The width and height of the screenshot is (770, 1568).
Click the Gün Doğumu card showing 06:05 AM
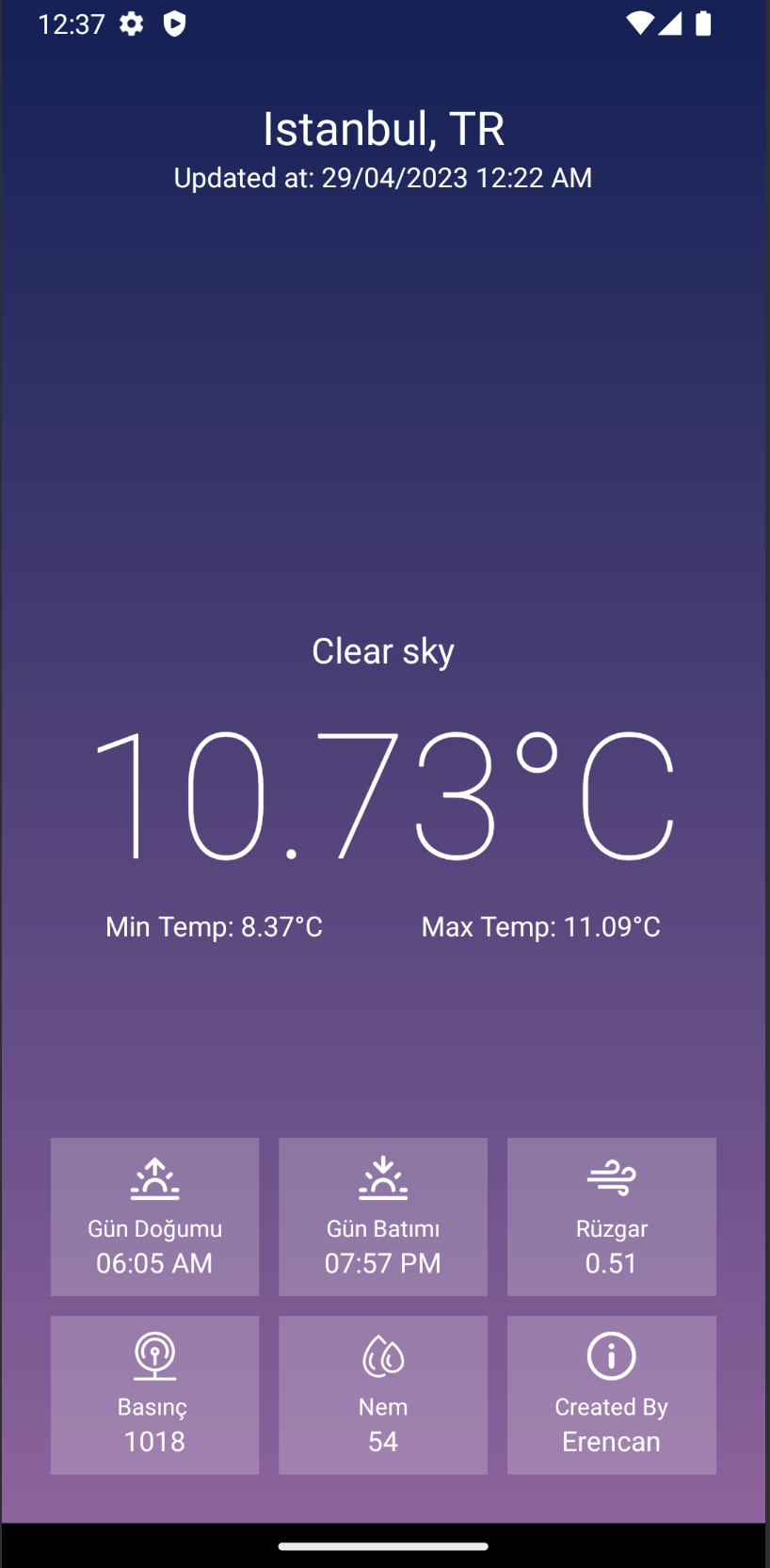tap(154, 1217)
